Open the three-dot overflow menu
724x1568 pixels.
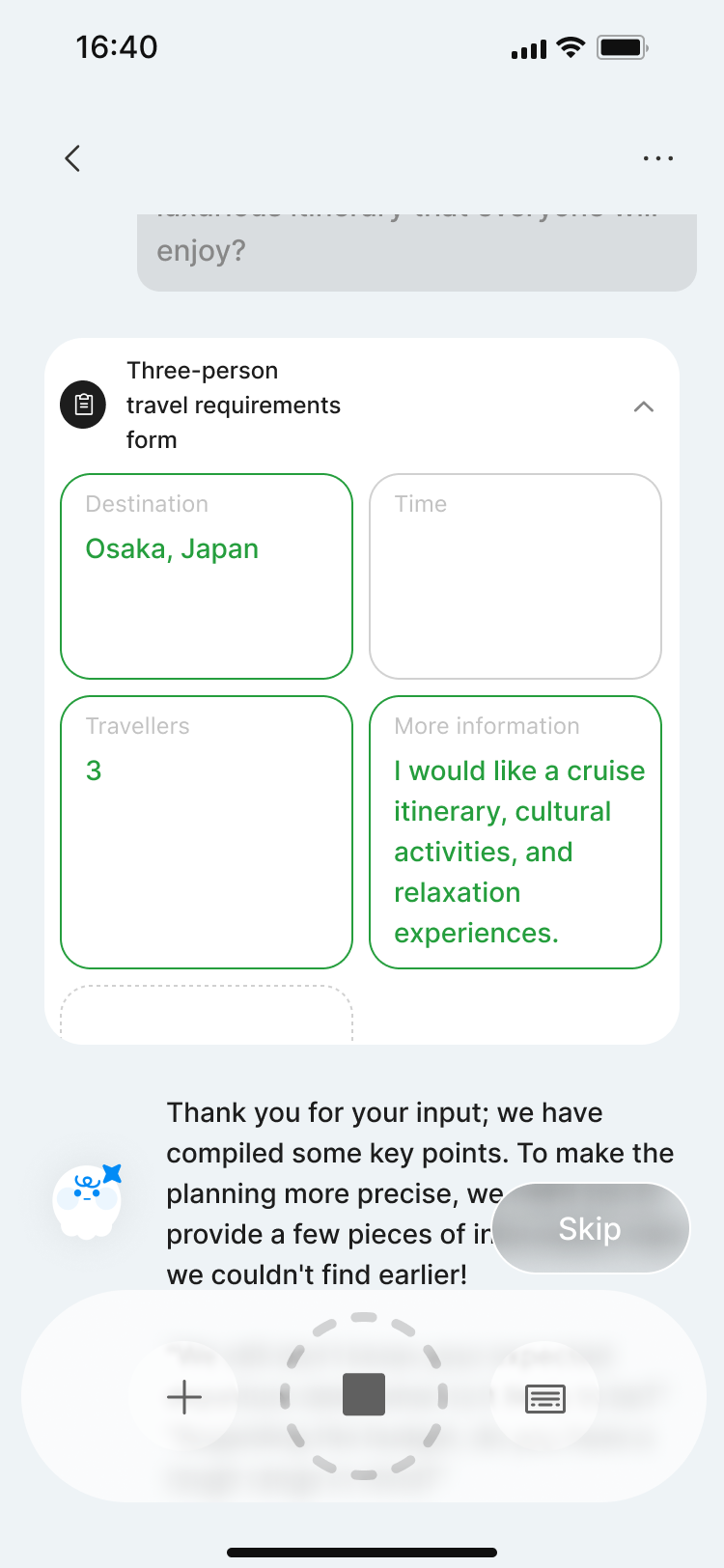pos(657,158)
